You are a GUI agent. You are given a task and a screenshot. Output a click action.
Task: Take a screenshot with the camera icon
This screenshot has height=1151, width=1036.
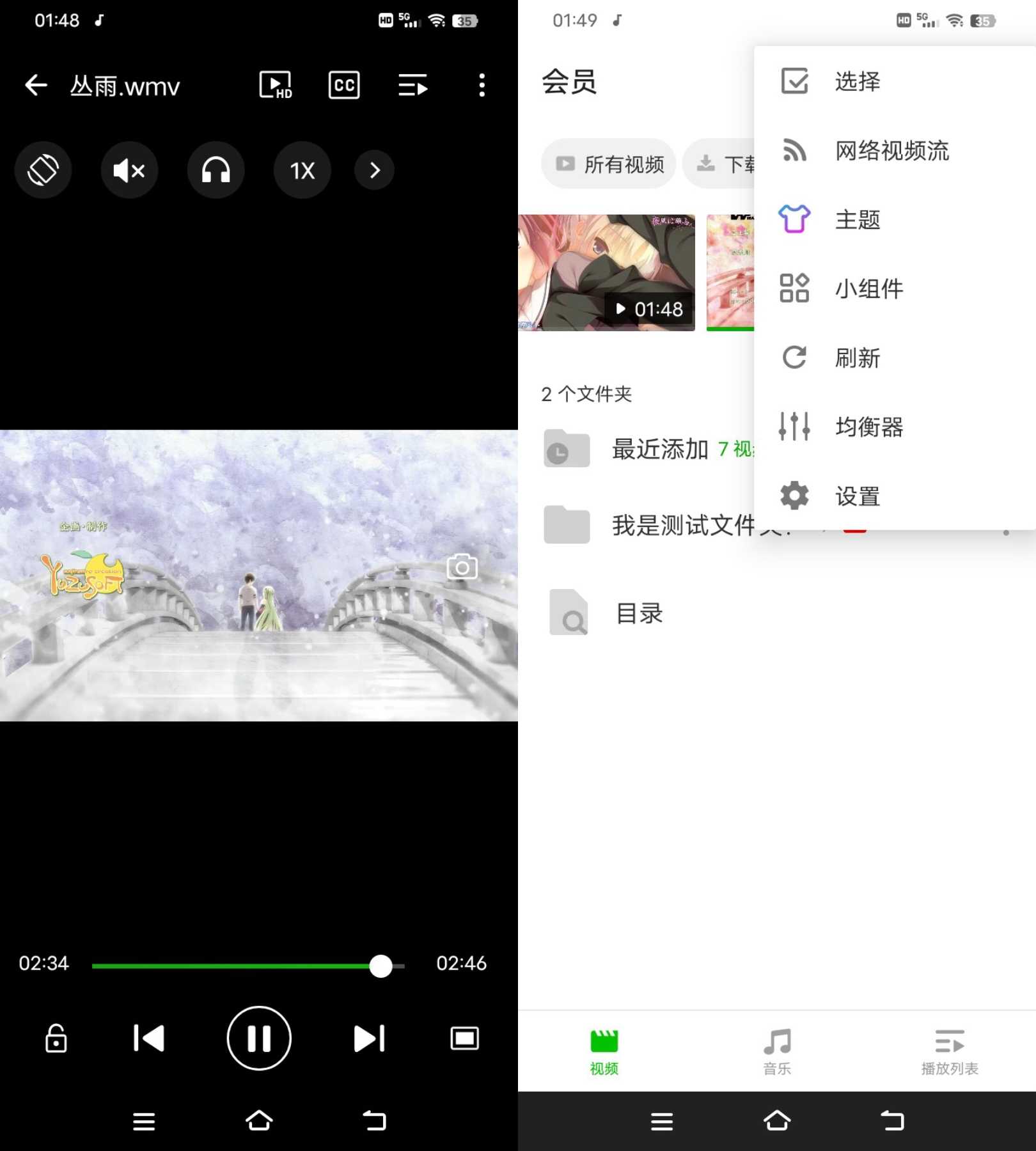(x=462, y=567)
